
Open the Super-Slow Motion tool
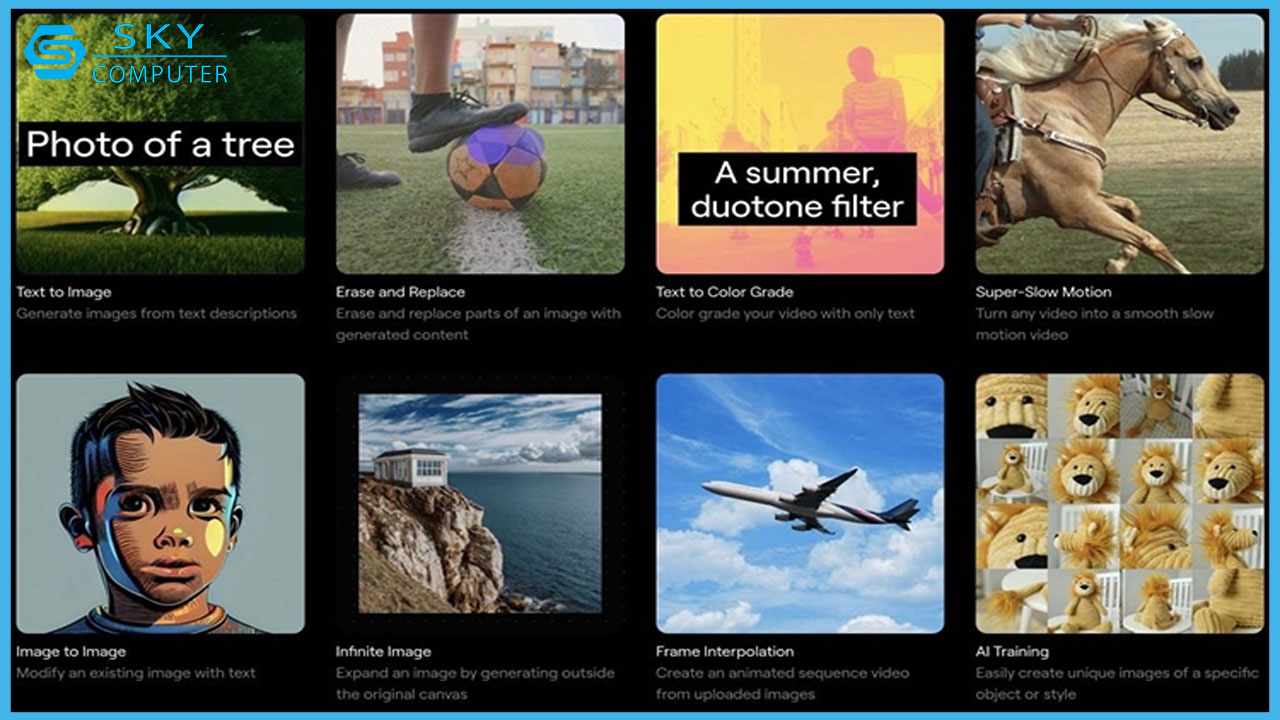[1120, 145]
